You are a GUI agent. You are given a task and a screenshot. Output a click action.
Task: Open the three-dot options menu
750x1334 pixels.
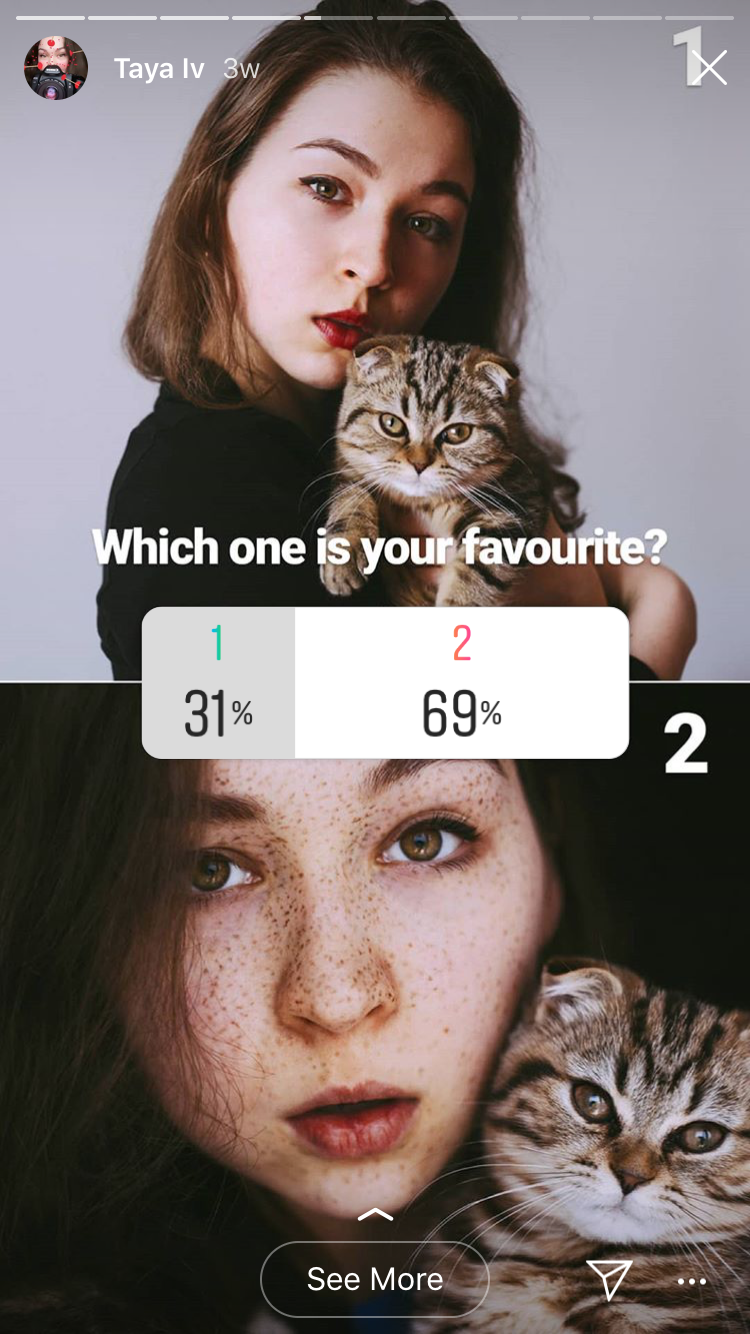pos(692,1281)
